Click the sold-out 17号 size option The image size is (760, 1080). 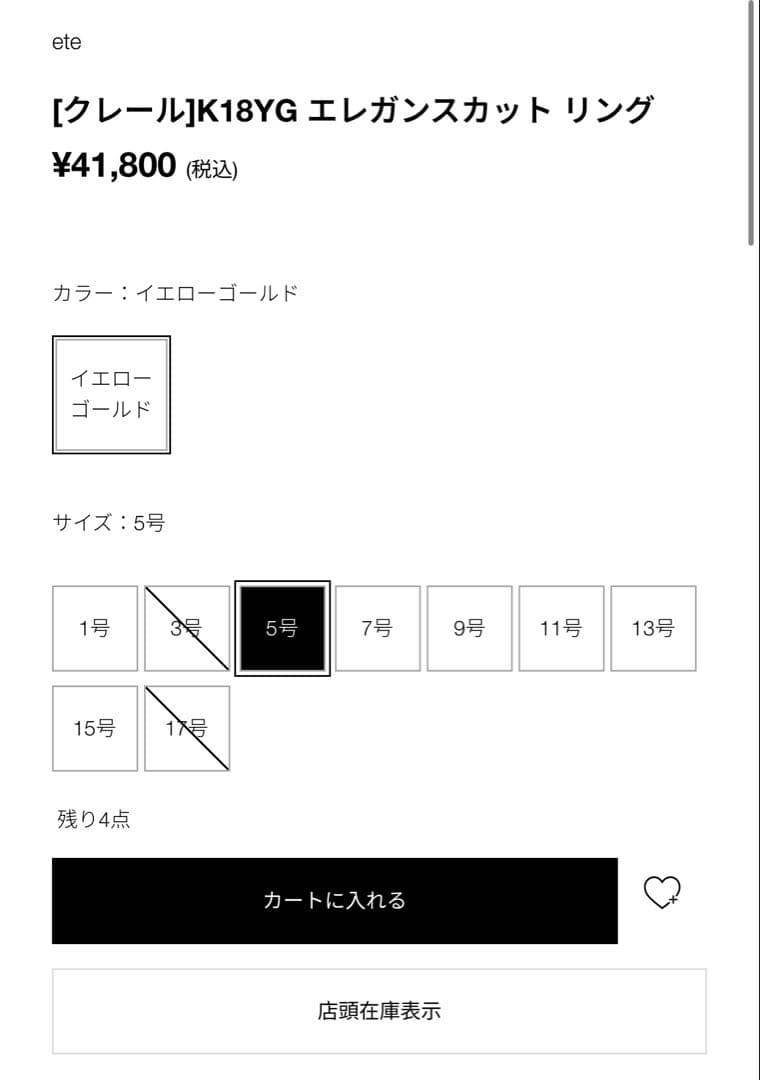187,728
